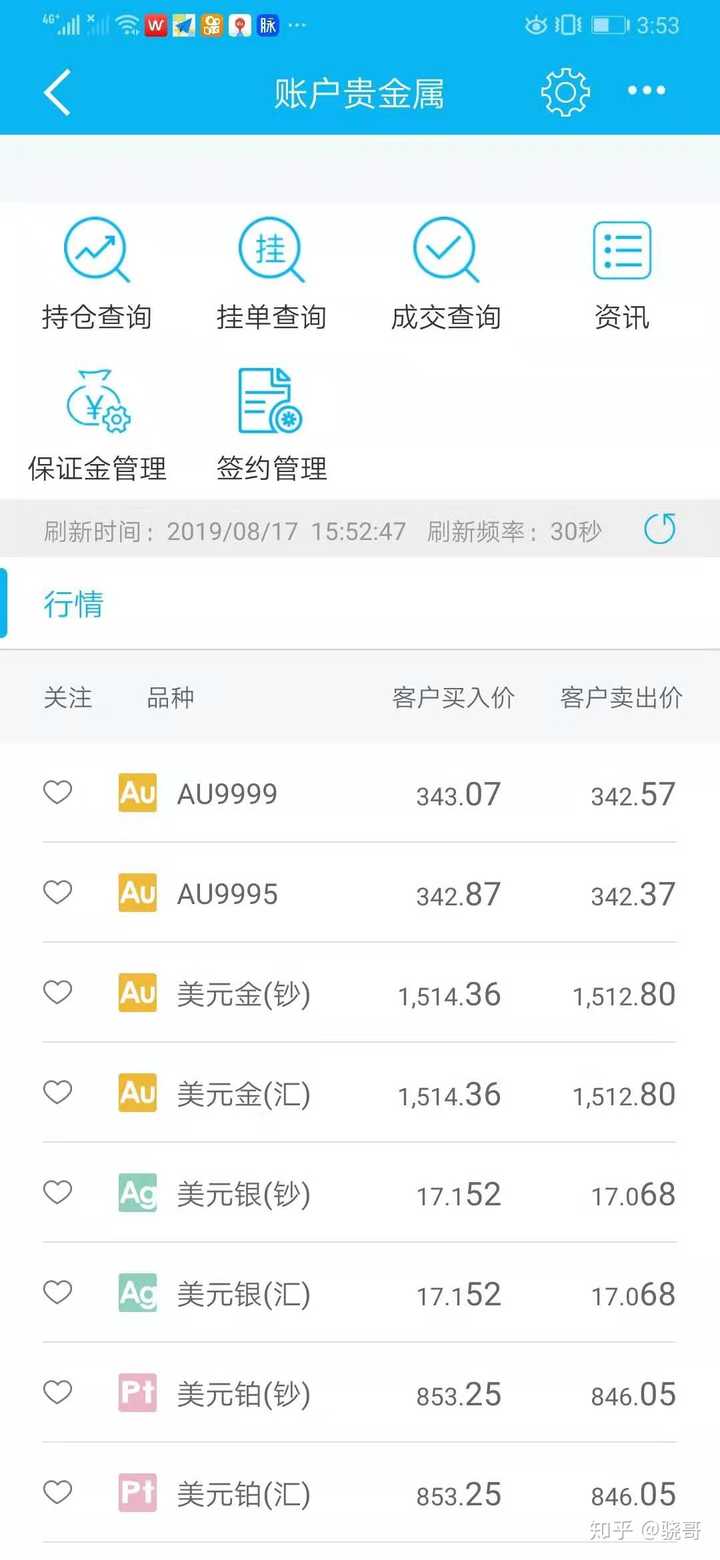Open the 美元银(汇) quote row
Screen dimensions: 720x1560
360,1293
